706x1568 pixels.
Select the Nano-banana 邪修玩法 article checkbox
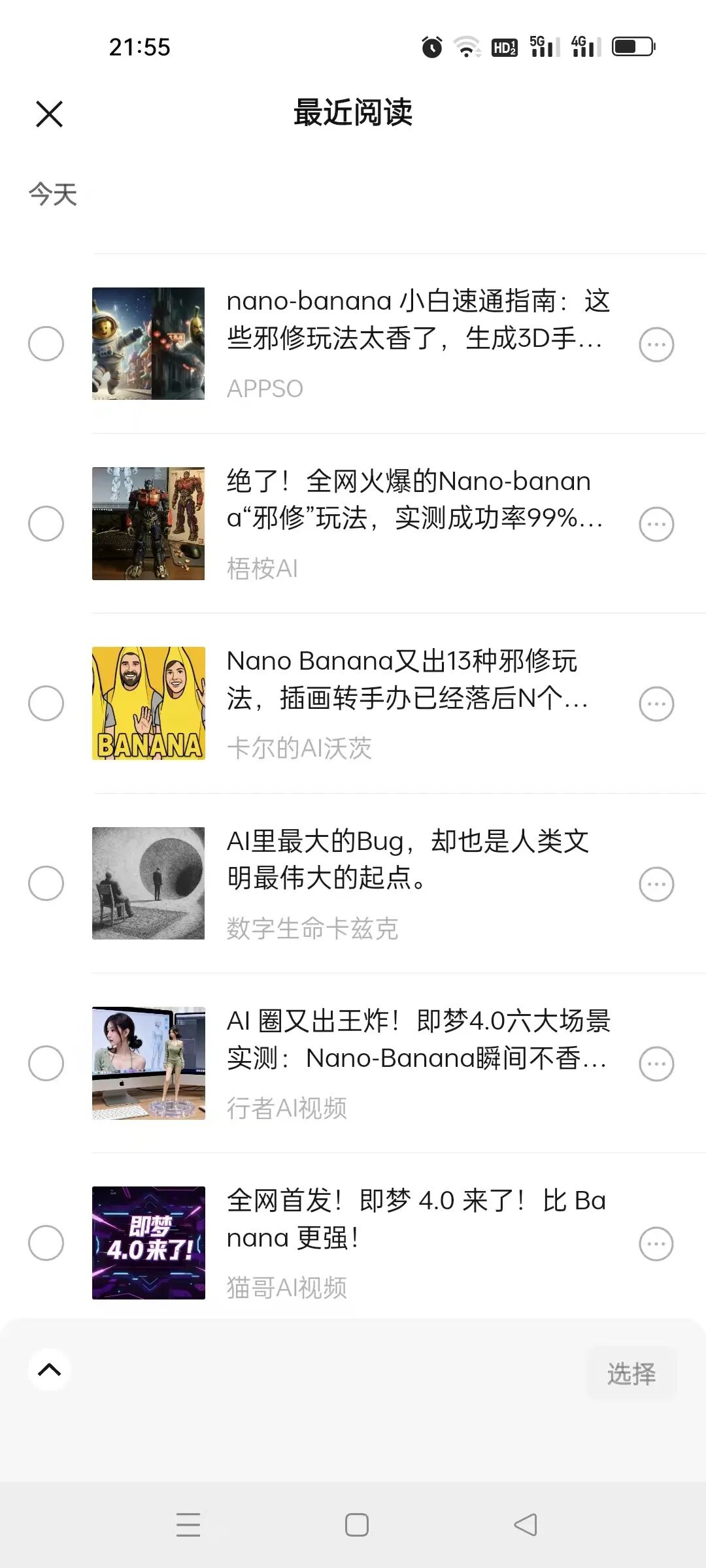click(x=47, y=523)
